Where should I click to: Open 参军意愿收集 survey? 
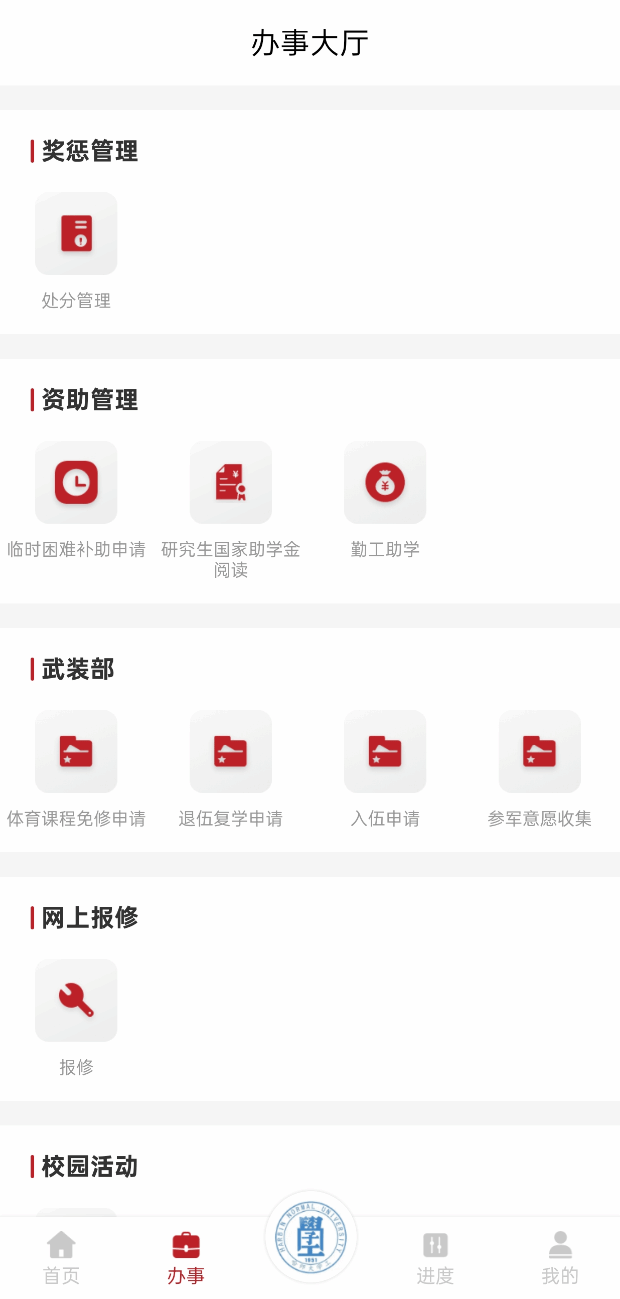pyautogui.click(x=540, y=752)
